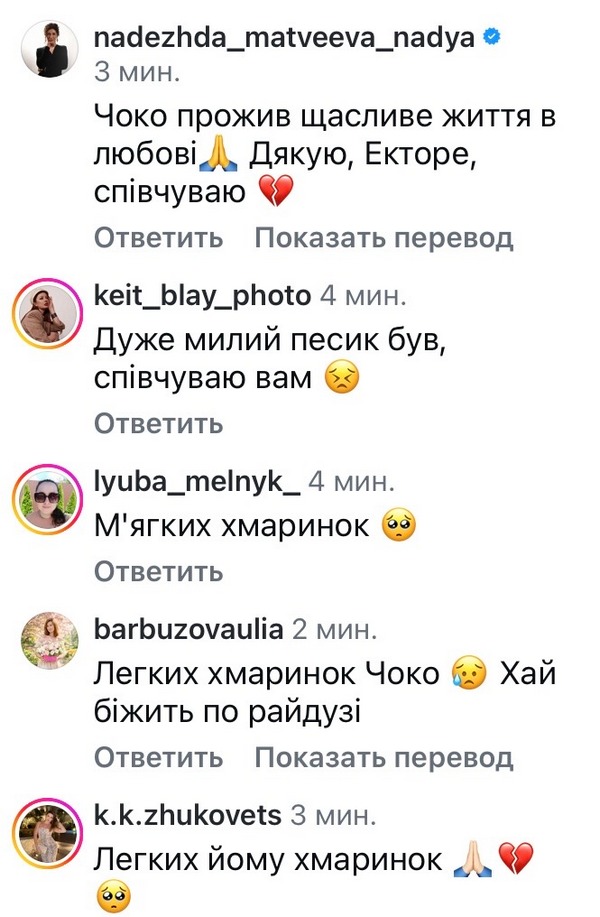View k.k.zhukovets's story avatar

click(48, 828)
